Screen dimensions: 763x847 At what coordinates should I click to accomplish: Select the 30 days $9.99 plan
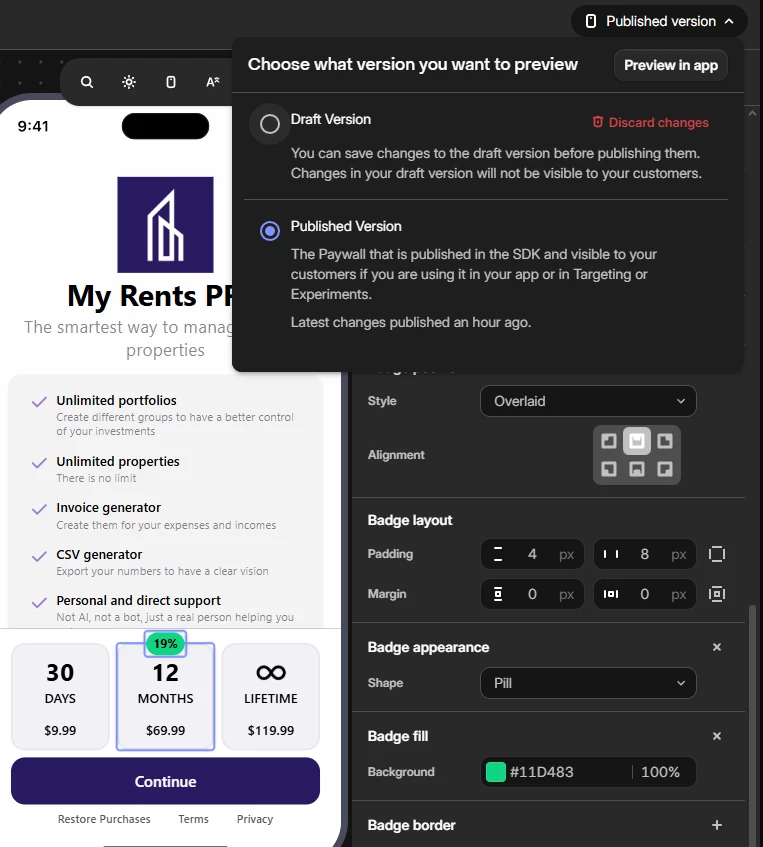click(x=60, y=696)
